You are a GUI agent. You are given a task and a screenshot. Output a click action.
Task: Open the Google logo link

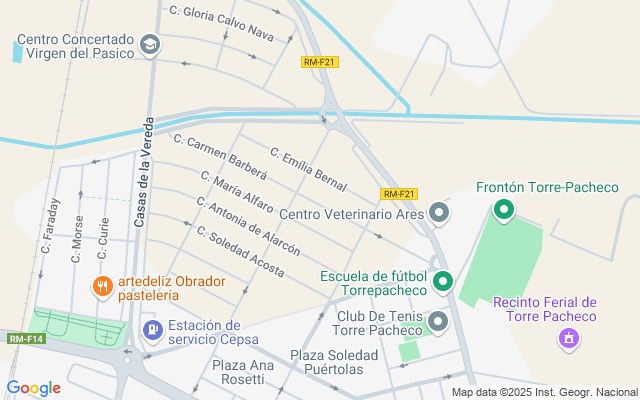pyautogui.click(x=34, y=388)
